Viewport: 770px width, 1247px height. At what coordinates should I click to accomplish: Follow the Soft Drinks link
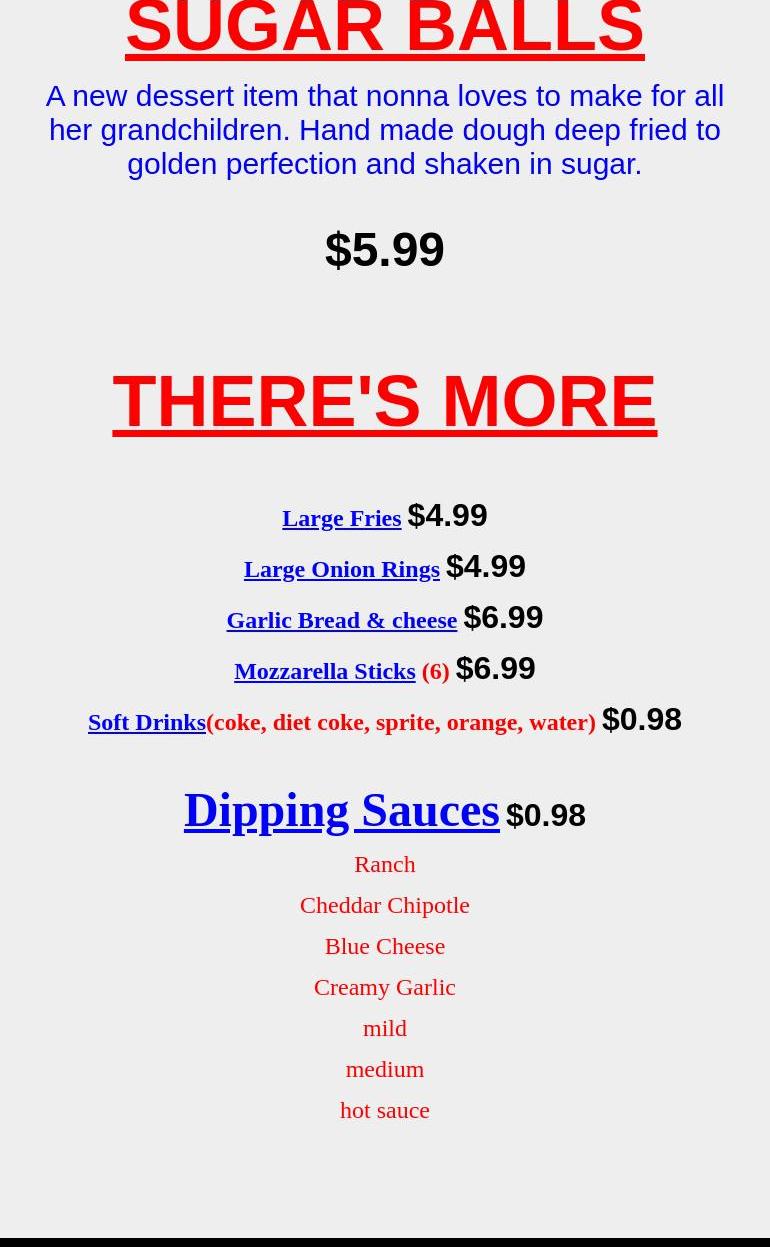tap(146, 722)
